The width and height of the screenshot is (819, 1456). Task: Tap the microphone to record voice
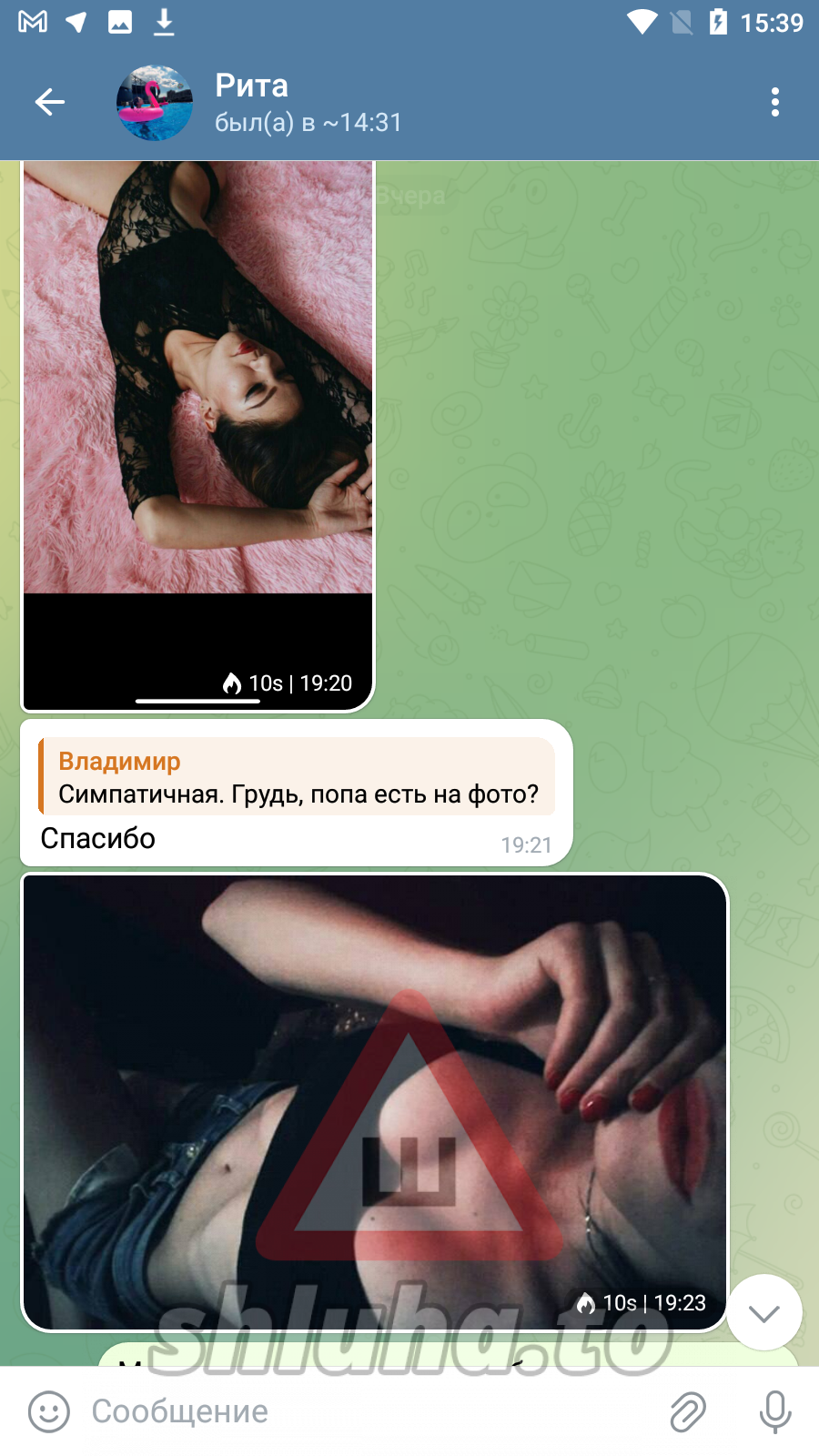(774, 1411)
